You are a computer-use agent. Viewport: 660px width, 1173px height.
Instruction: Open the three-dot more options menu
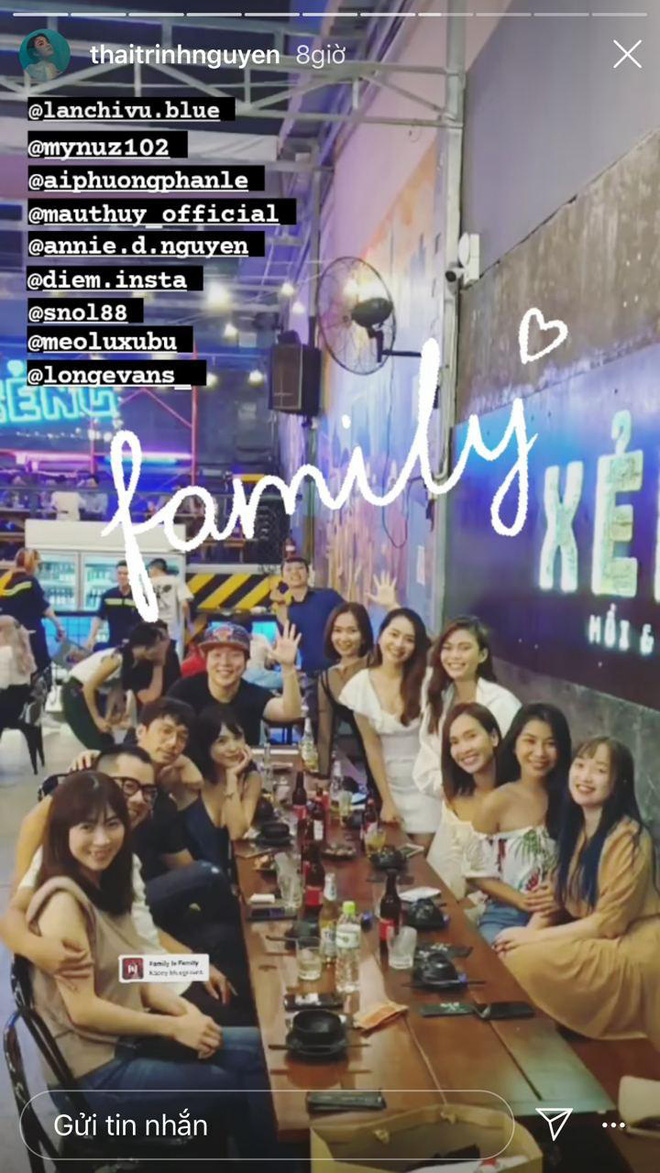pyautogui.click(x=613, y=1124)
